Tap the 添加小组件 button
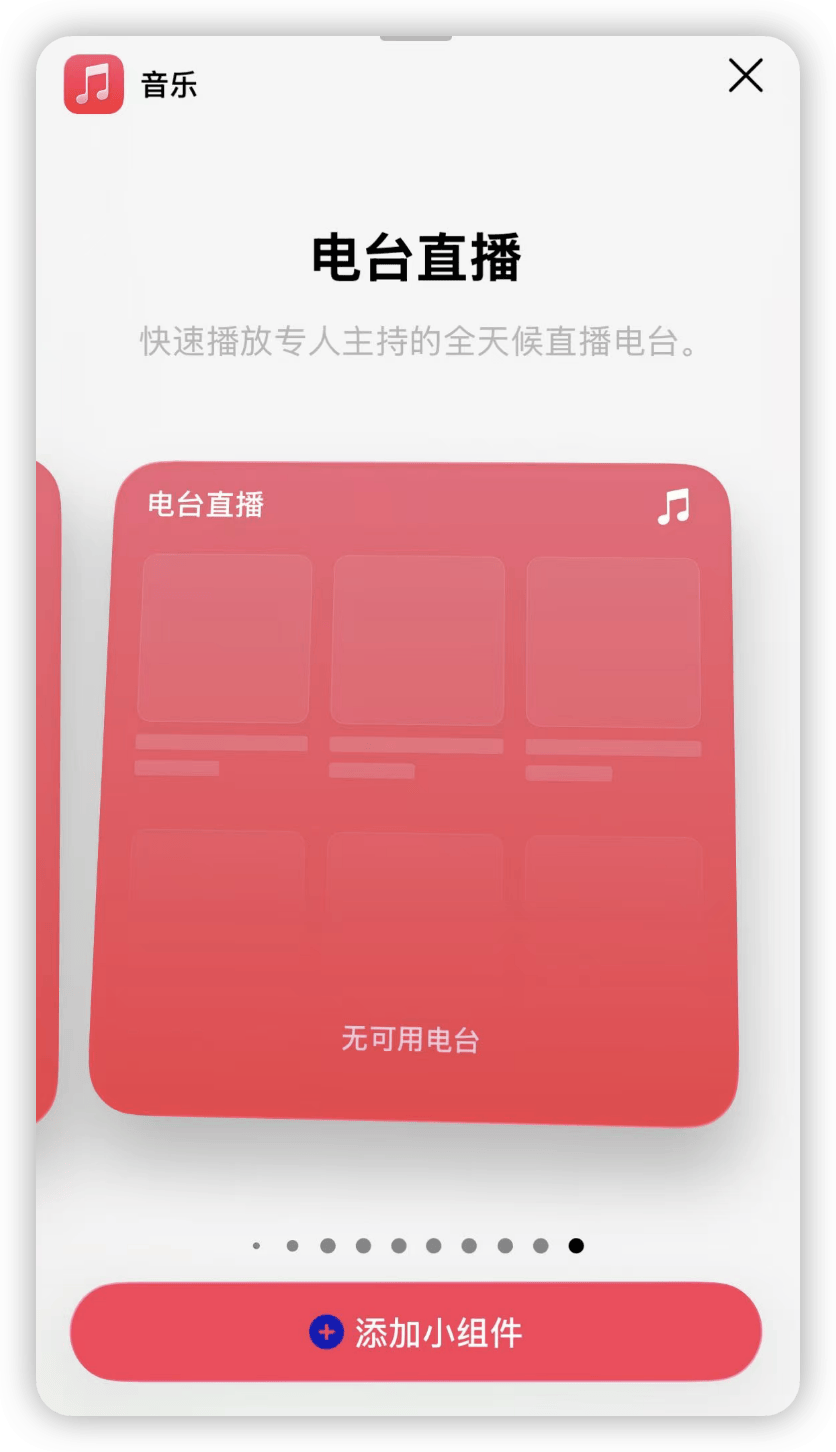 coord(416,1332)
